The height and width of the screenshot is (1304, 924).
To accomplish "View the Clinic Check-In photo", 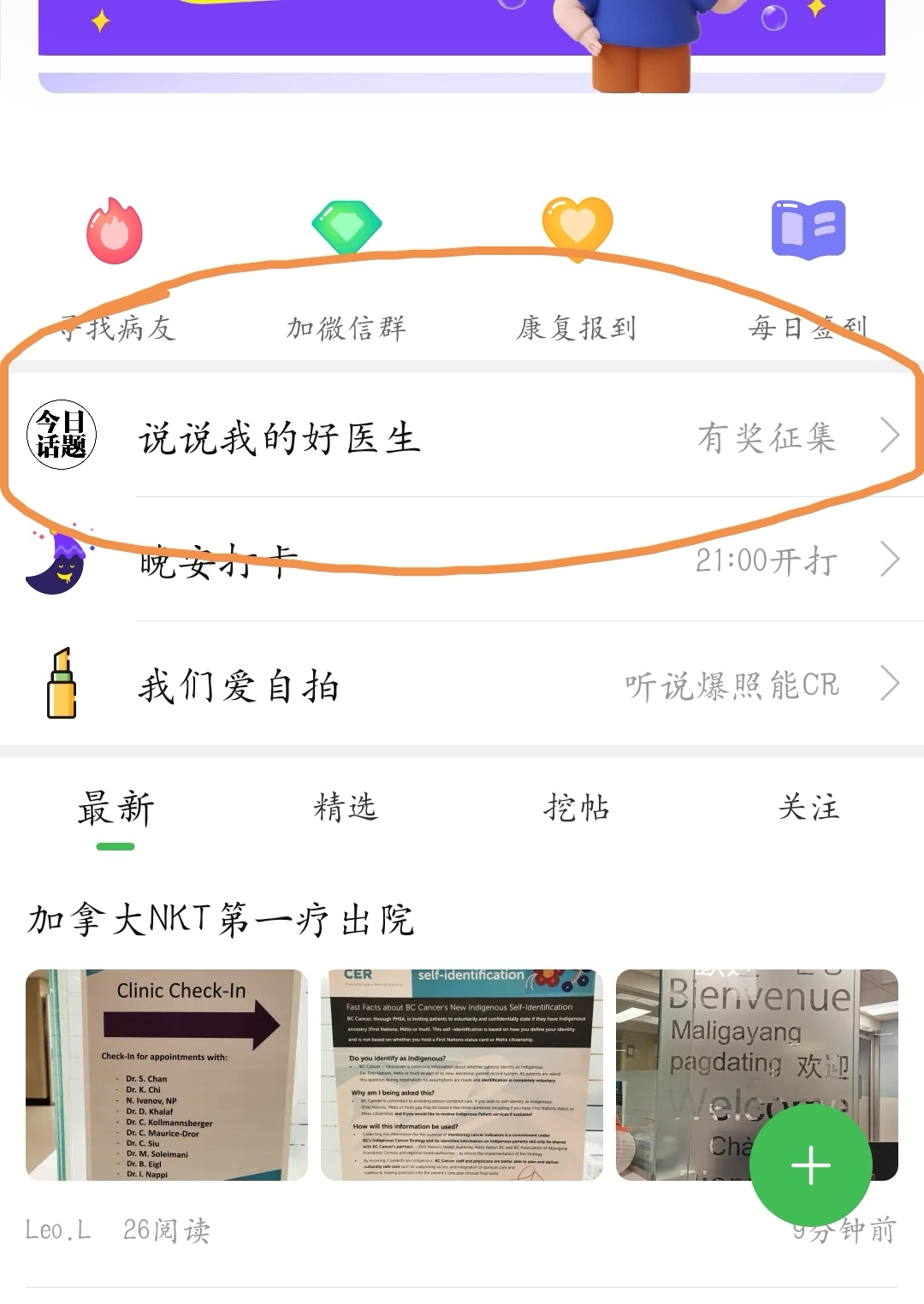I will pyautogui.click(x=166, y=1075).
